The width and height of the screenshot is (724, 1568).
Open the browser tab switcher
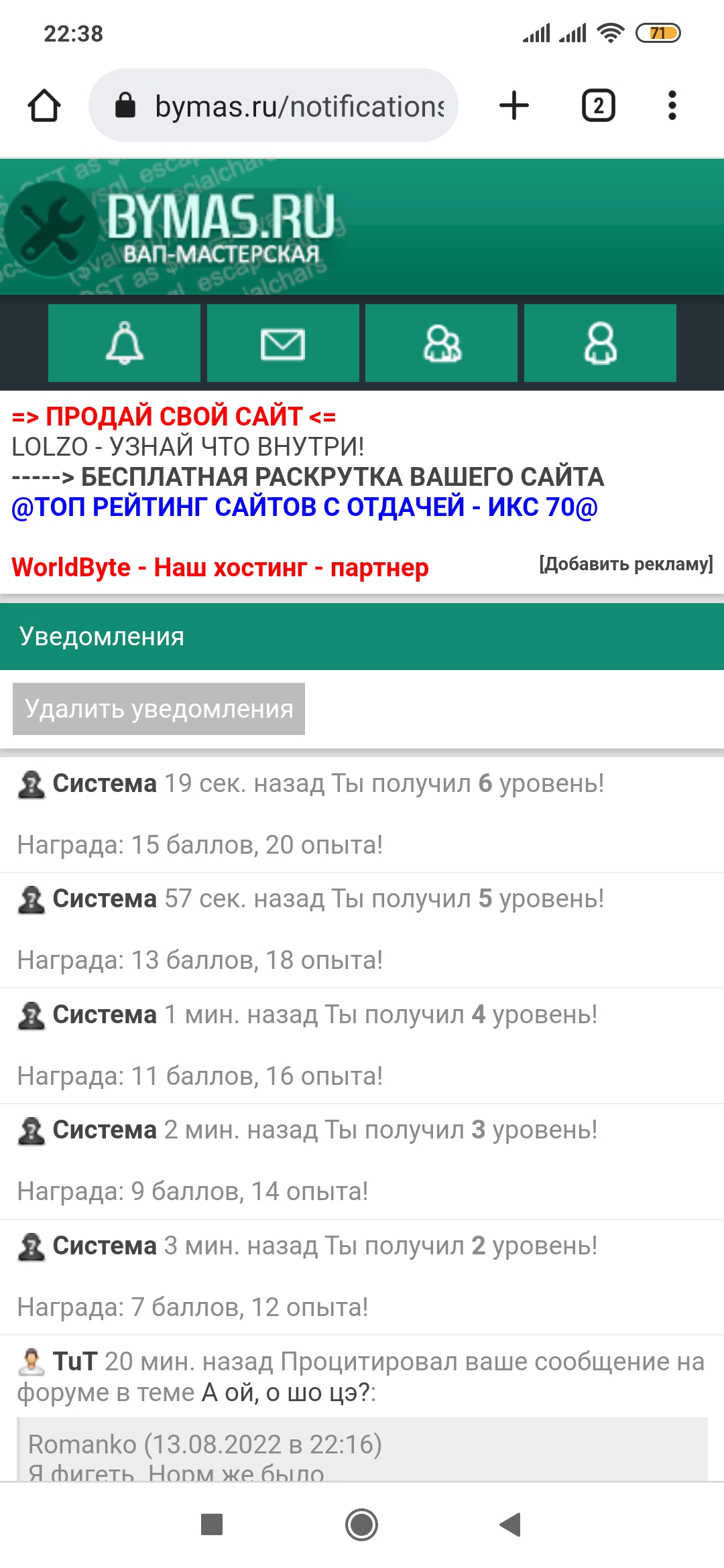598,106
